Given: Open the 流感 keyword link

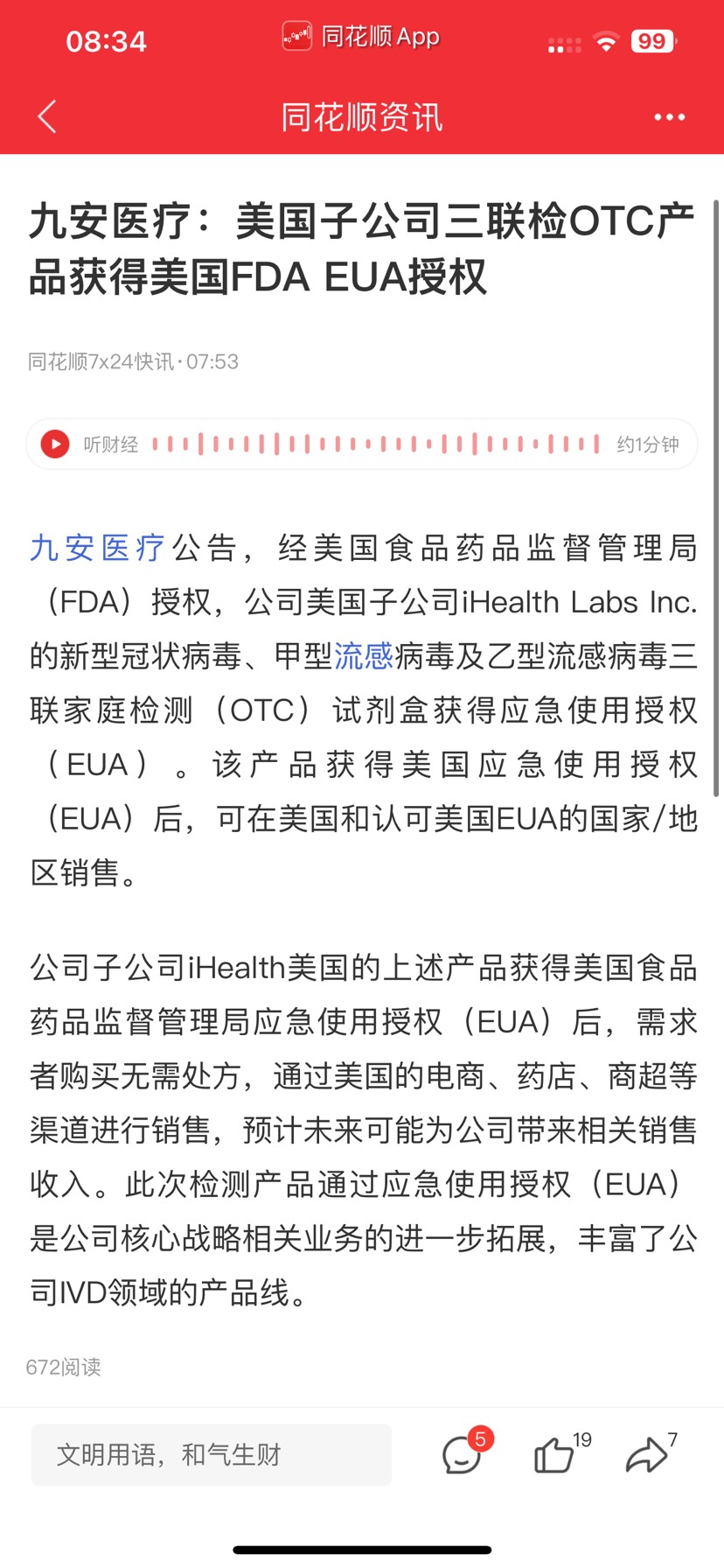Looking at the screenshot, I should [x=363, y=655].
